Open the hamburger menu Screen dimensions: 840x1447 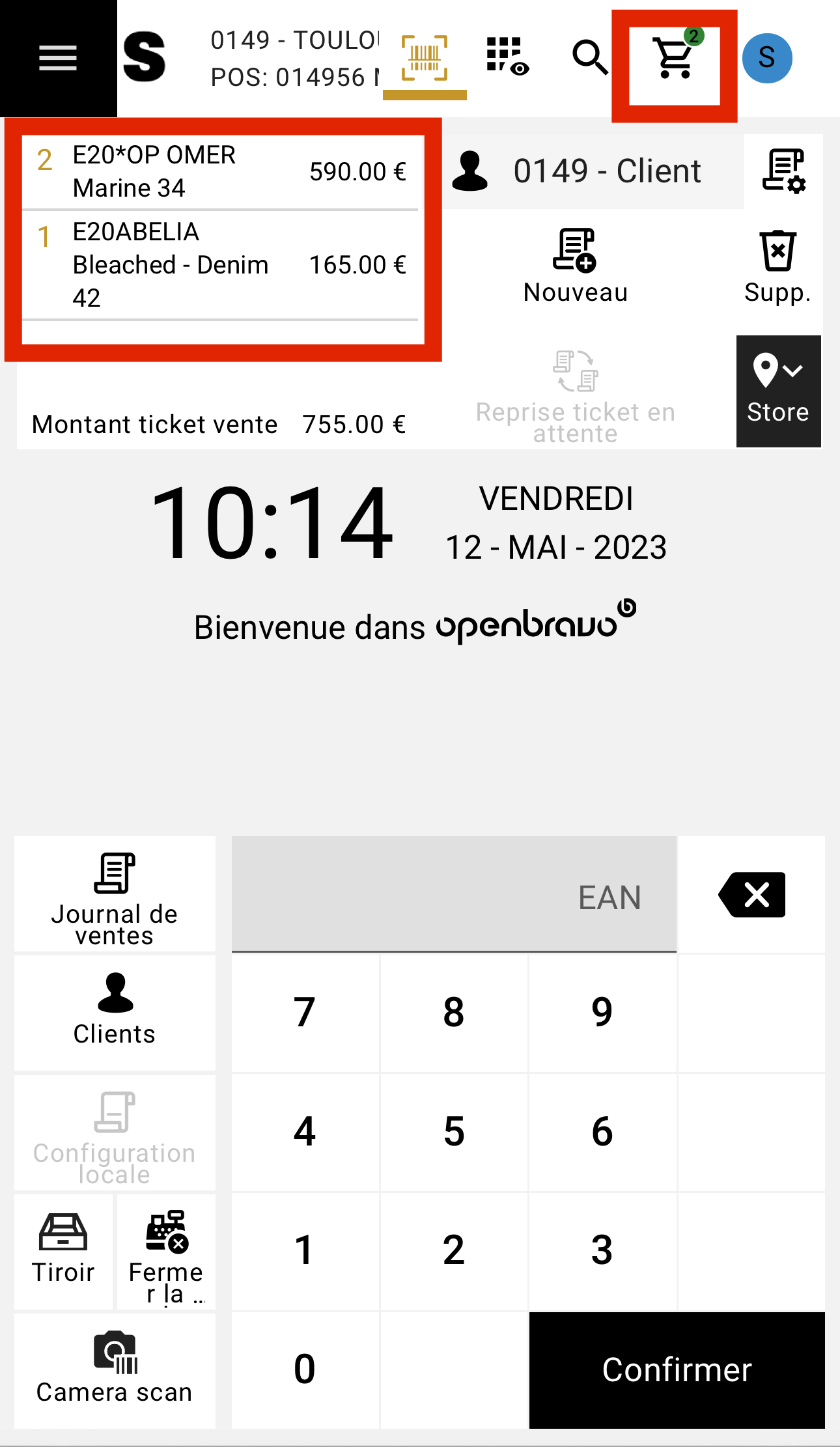click(58, 58)
